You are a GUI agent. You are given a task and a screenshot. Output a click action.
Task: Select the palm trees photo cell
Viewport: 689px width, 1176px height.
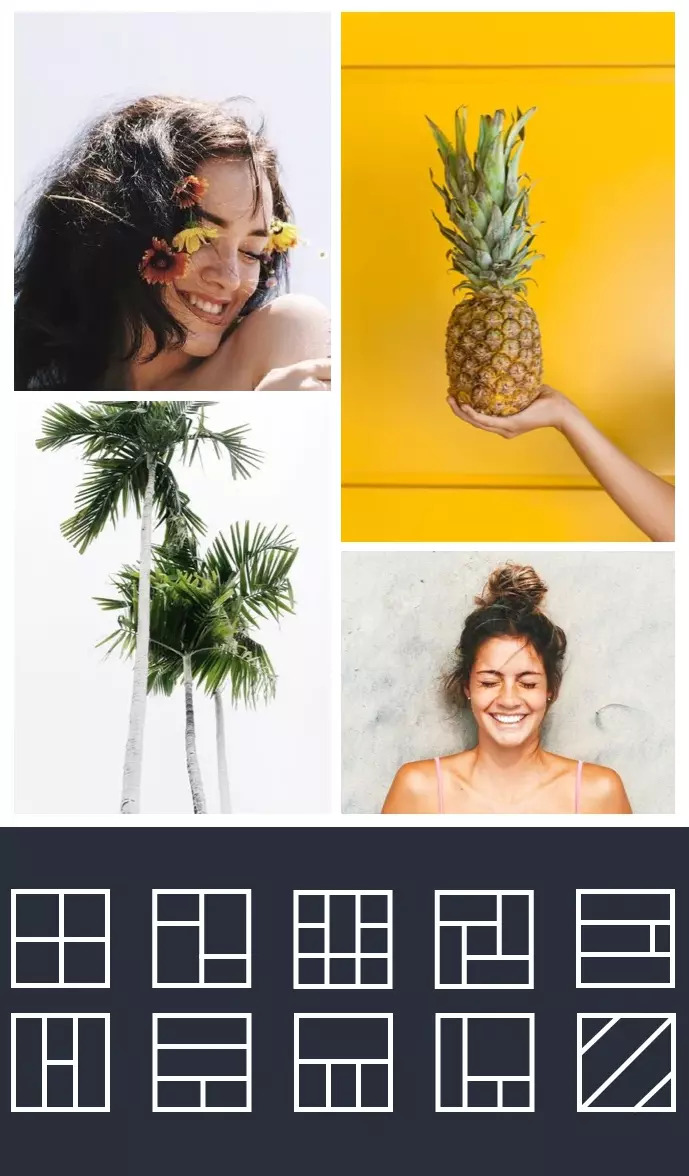(172, 607)
